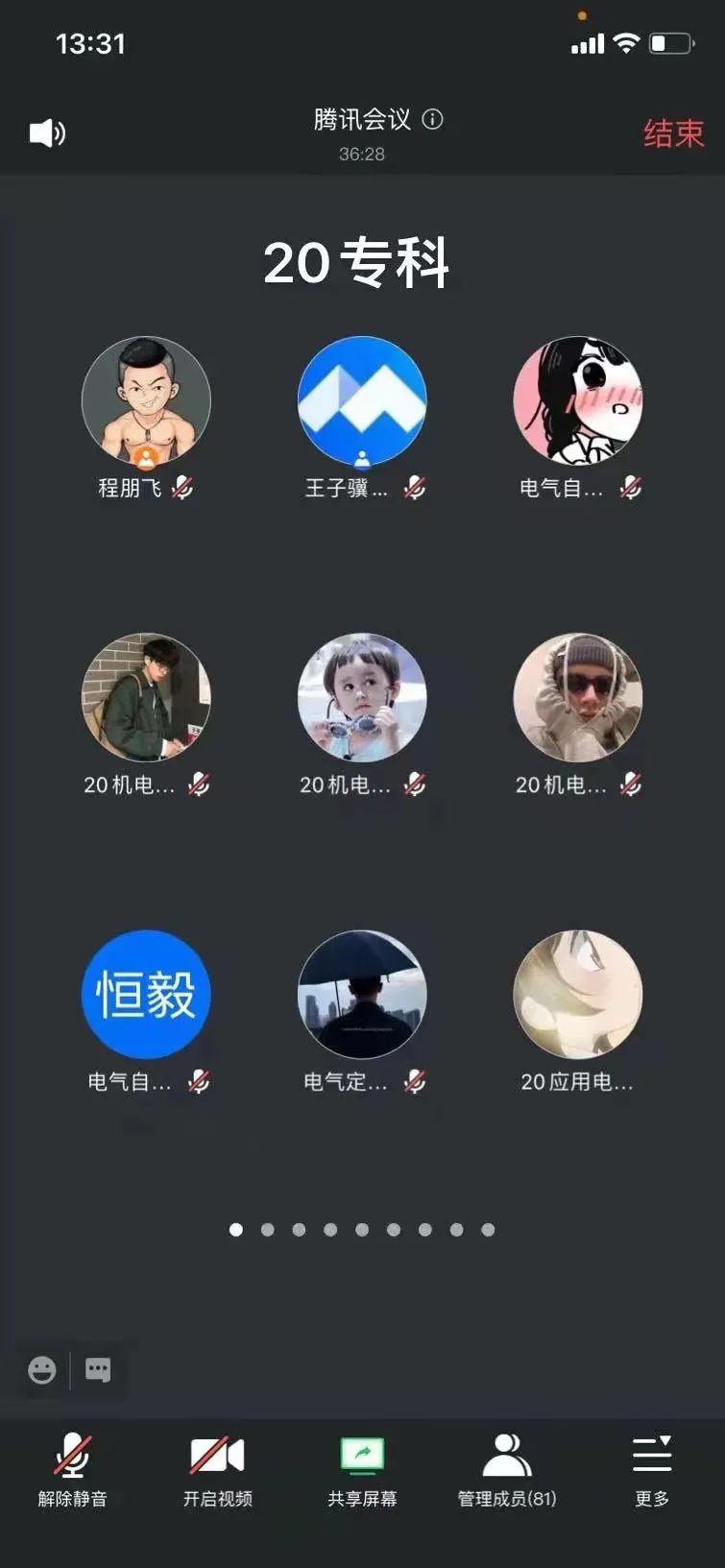This screenshot has height=1568, width=725.
Task: Select the 20应用电… participant tile
Action: click(577, 994)
